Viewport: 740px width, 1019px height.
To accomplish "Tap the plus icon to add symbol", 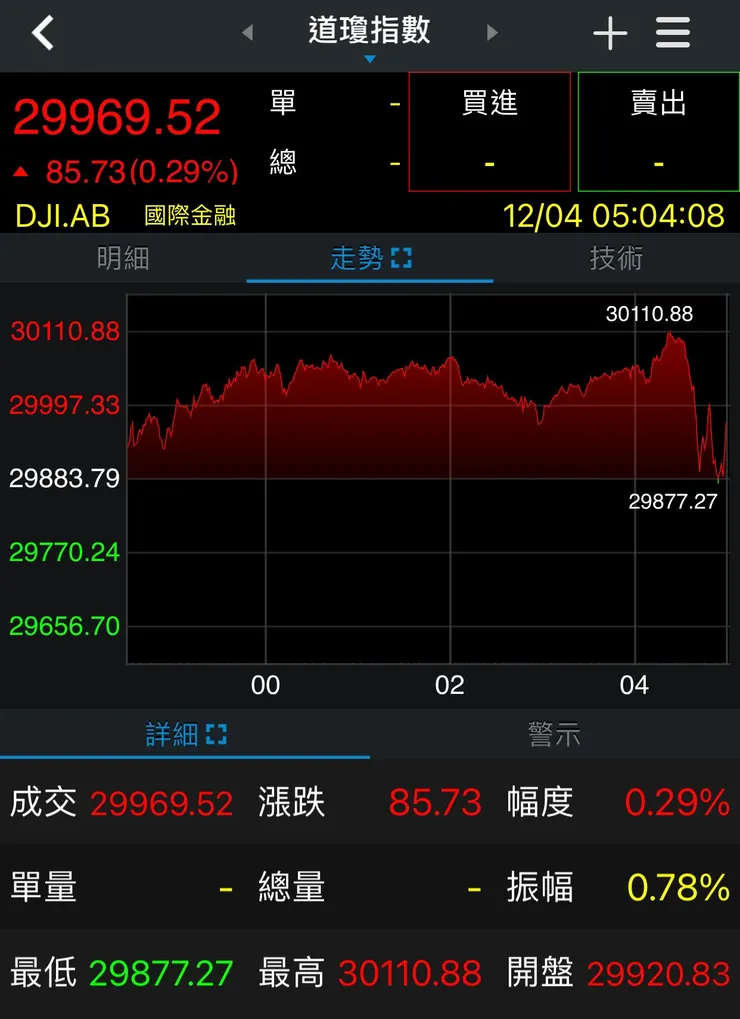I will click(610, 33).
